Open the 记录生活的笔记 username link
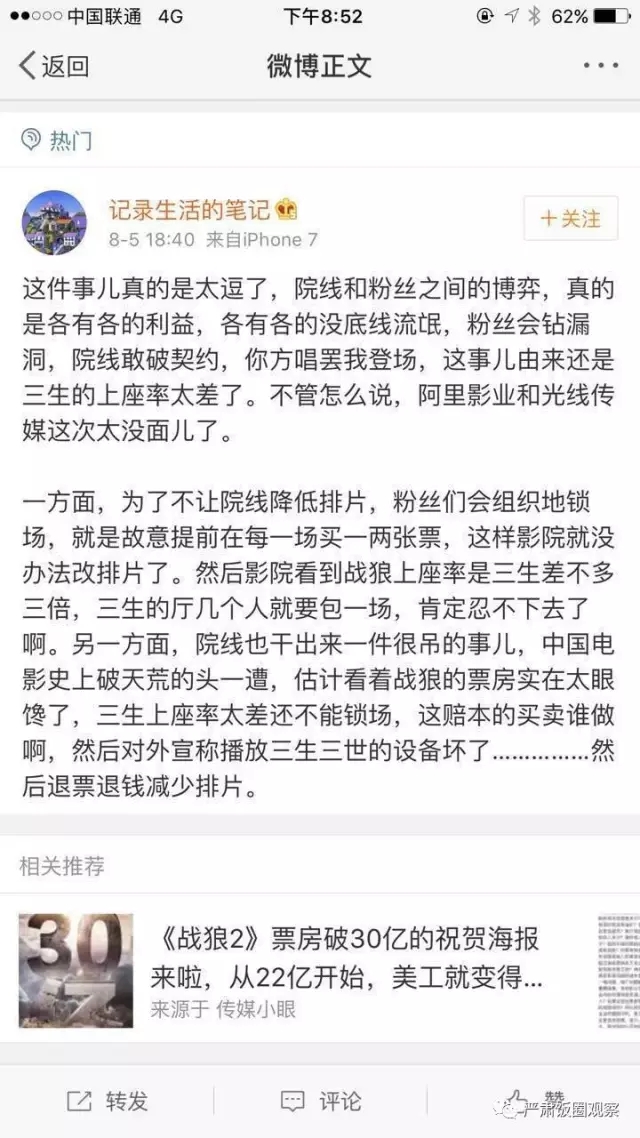640x1138 pixels. 189,209
